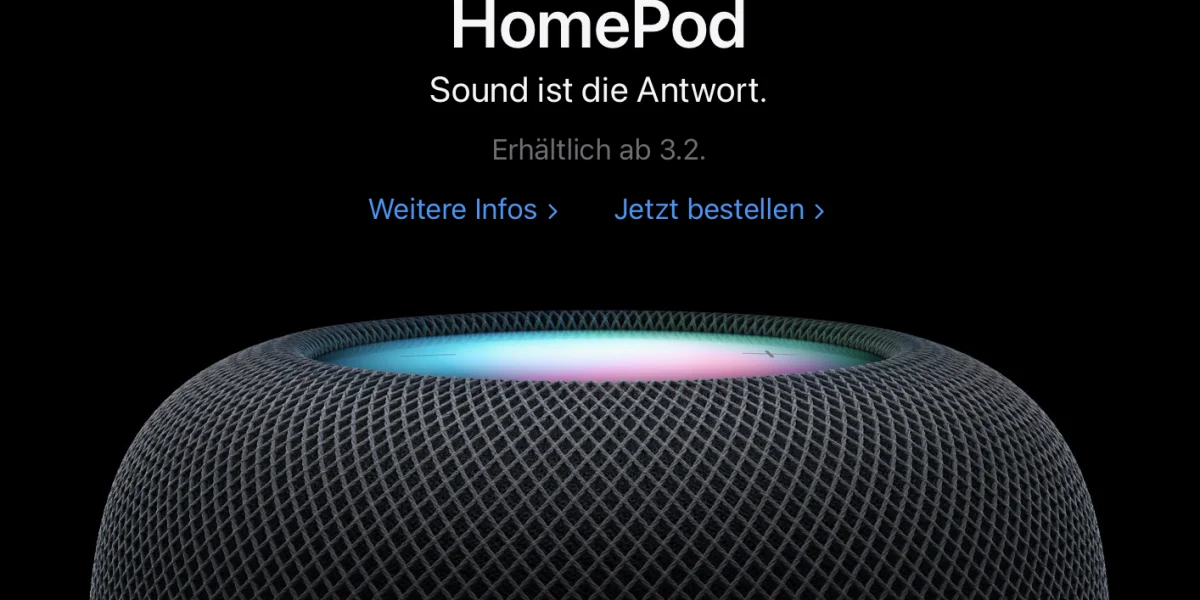Screen dimensions: 1200x600
Task: Open the Weitere Infos link
Action: pyautogui.click(x=463, y=210)
